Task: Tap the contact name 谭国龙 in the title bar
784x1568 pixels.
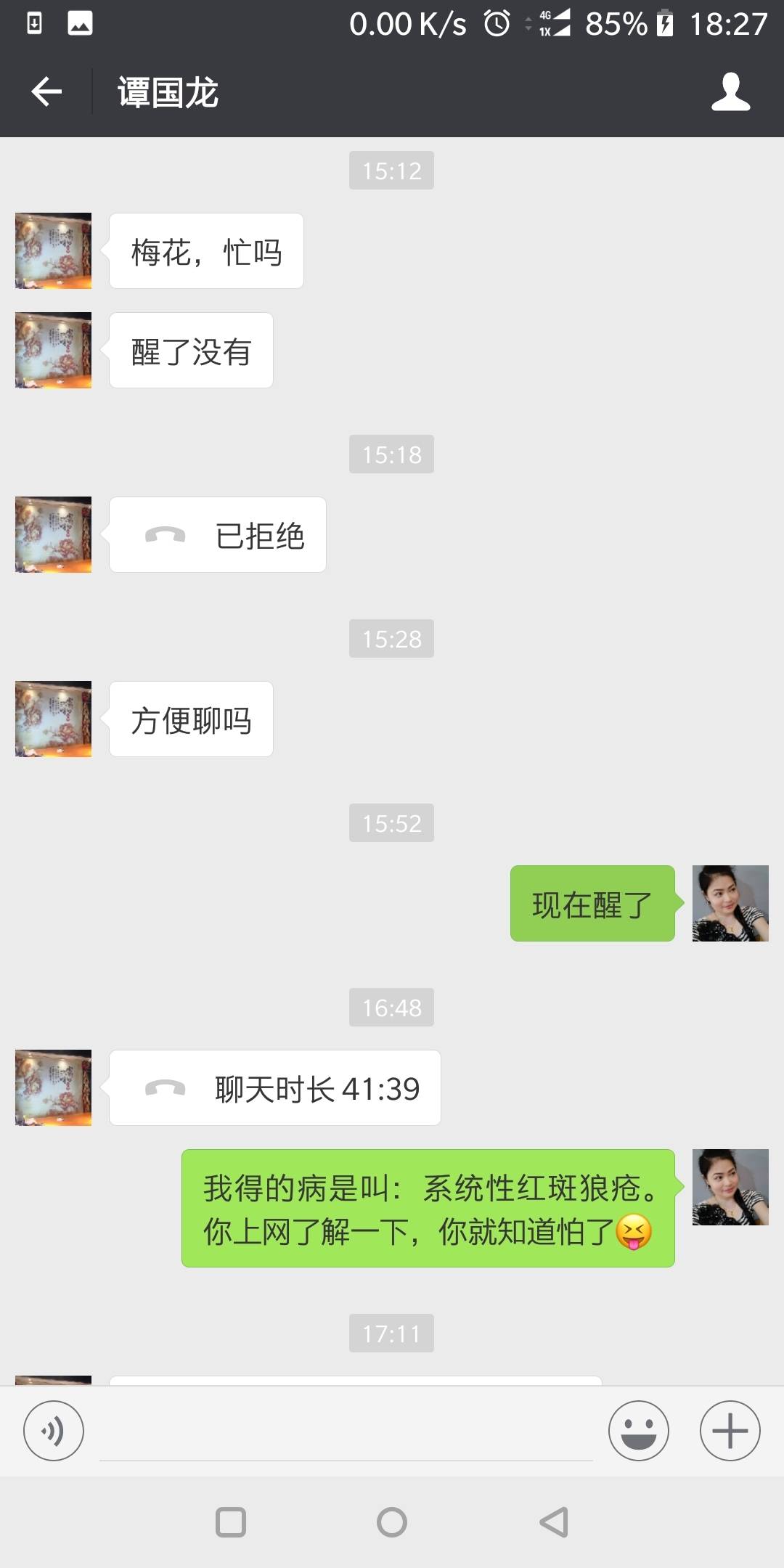Action: coord(167,93)
